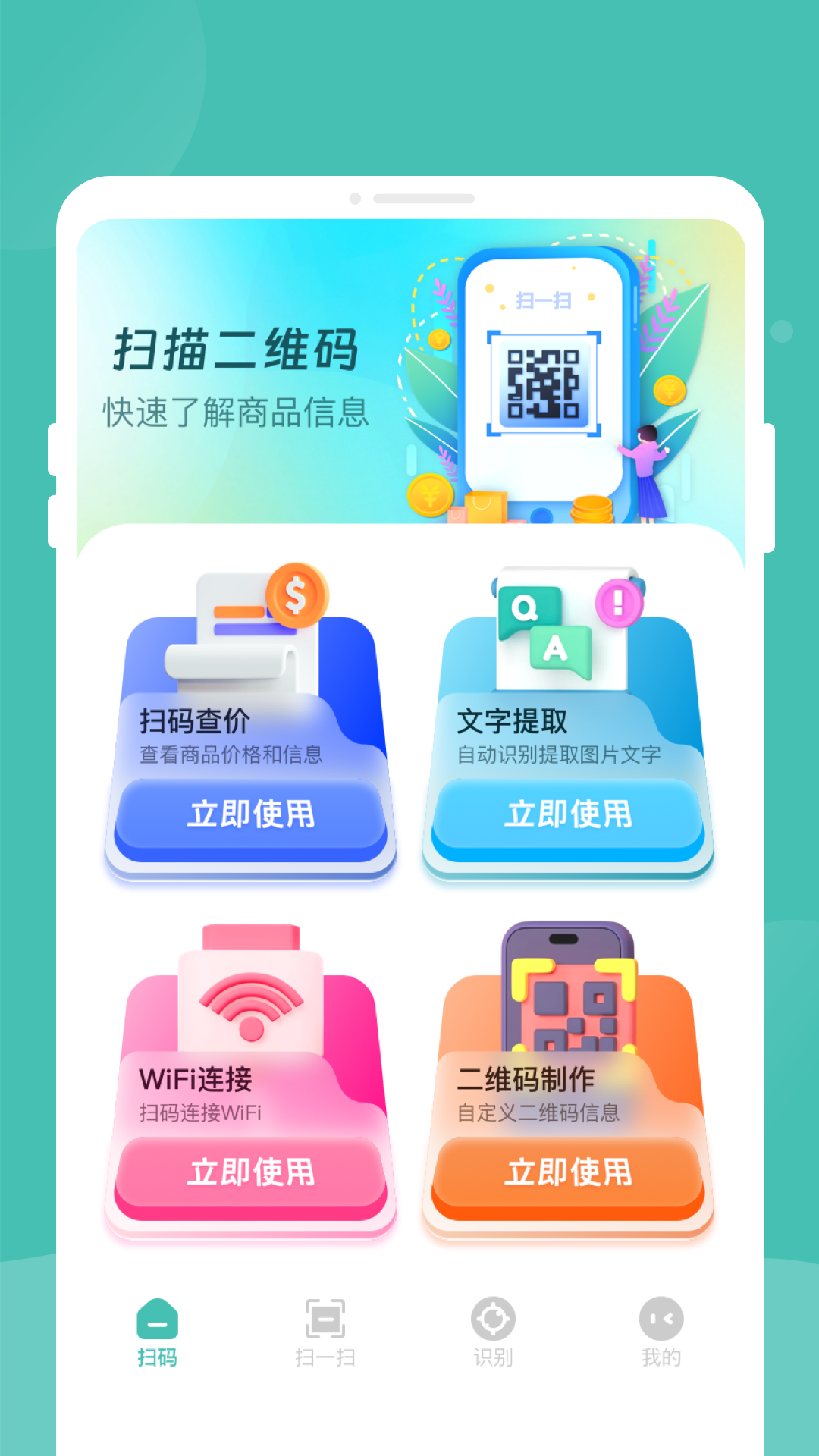Open the 扫描二维码 banner
819x1456 pixels.
point(409,372)
